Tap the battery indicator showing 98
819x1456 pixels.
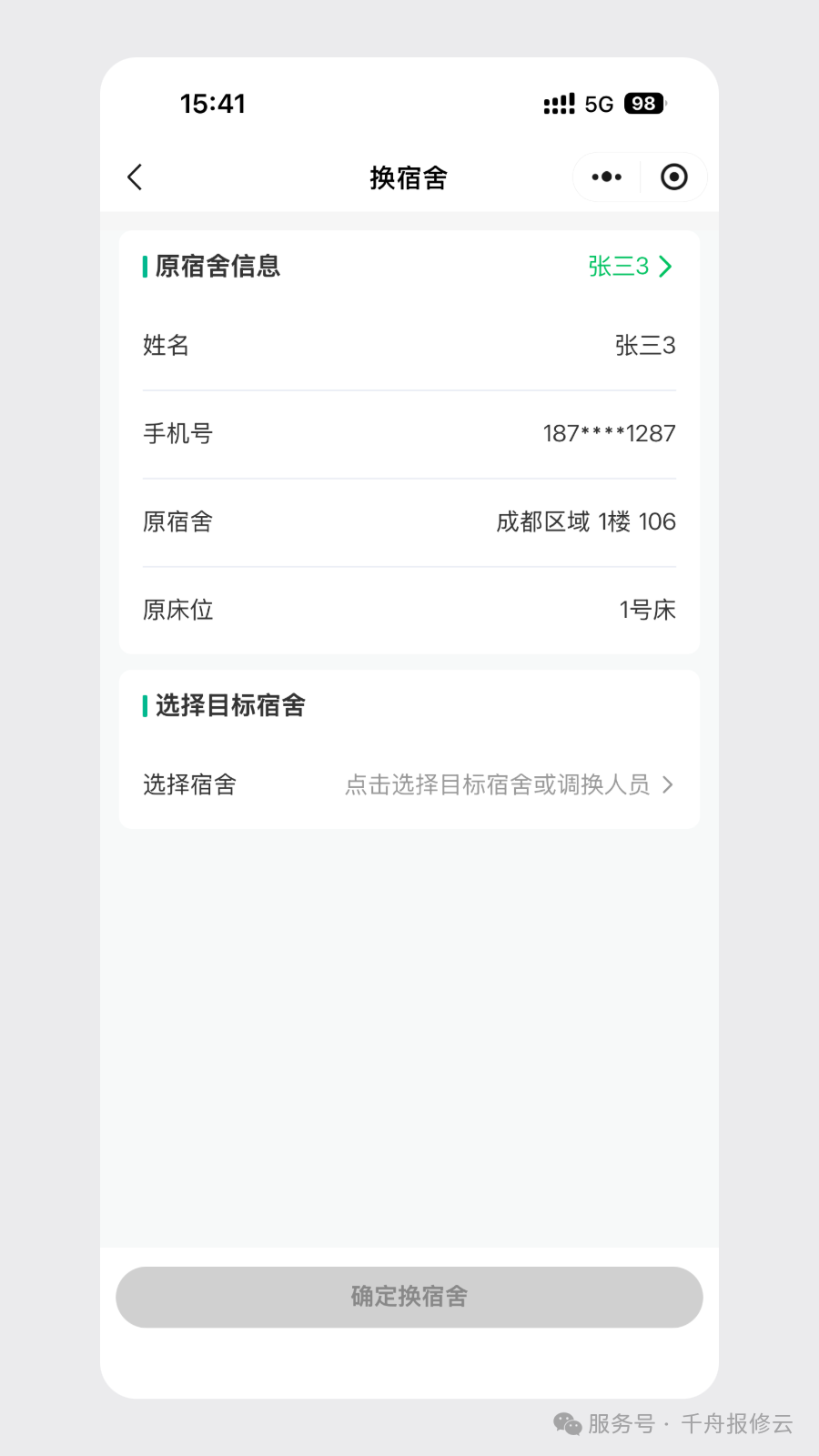pyautogui.click(x=643, y=103)
